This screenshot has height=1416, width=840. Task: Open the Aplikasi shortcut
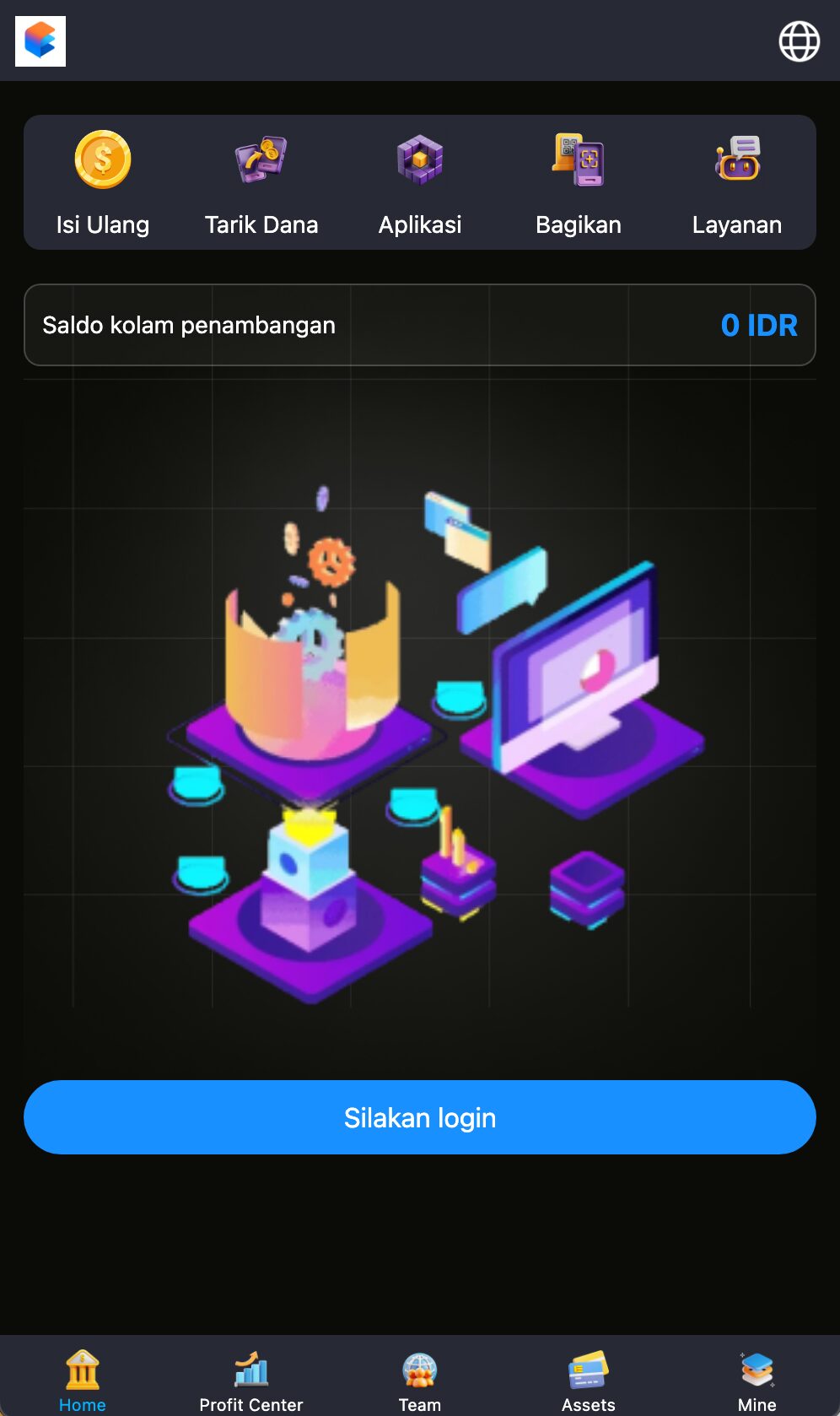click(420, 182)
